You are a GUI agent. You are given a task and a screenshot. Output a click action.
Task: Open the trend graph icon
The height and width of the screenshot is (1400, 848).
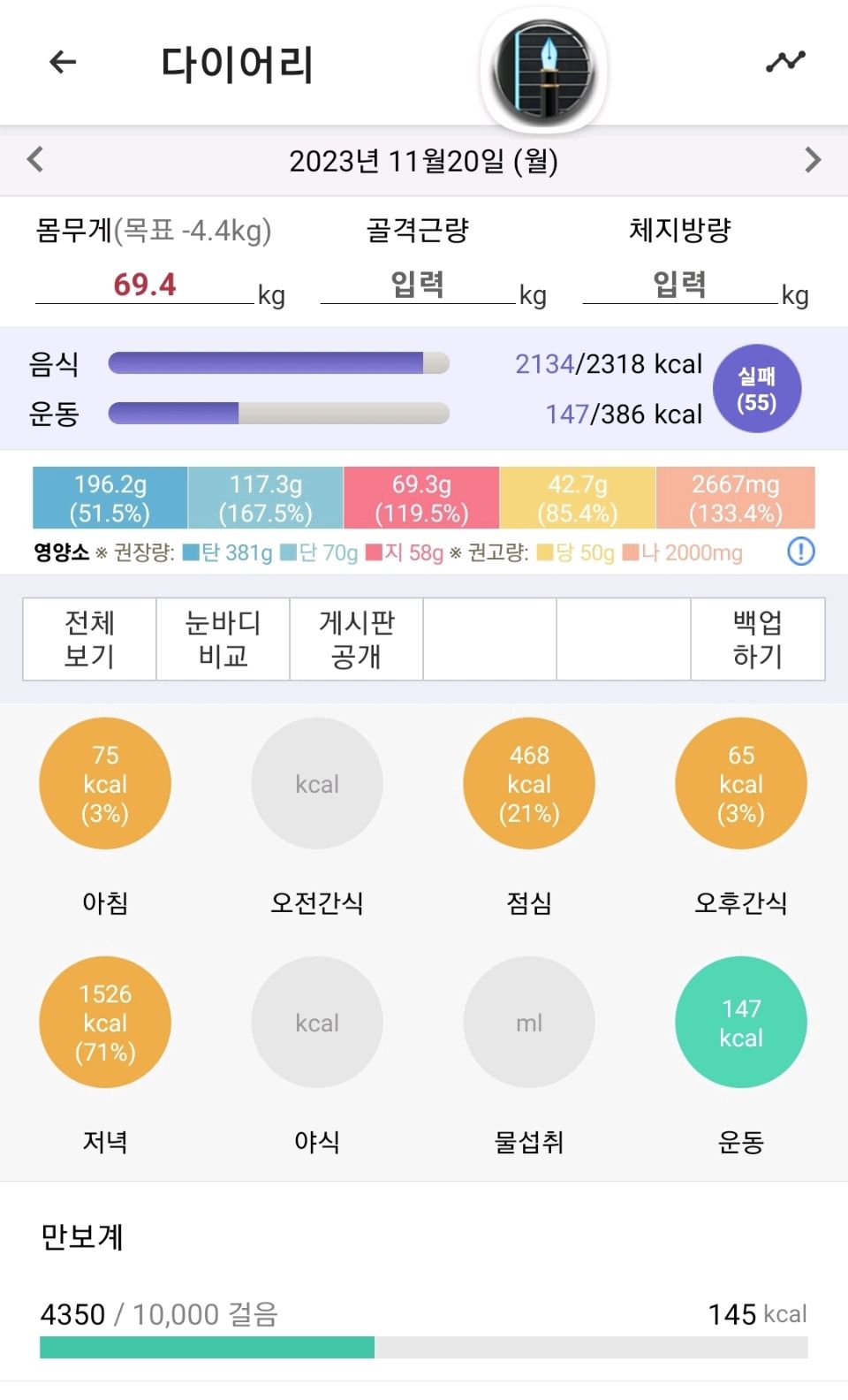coord(785,62)
